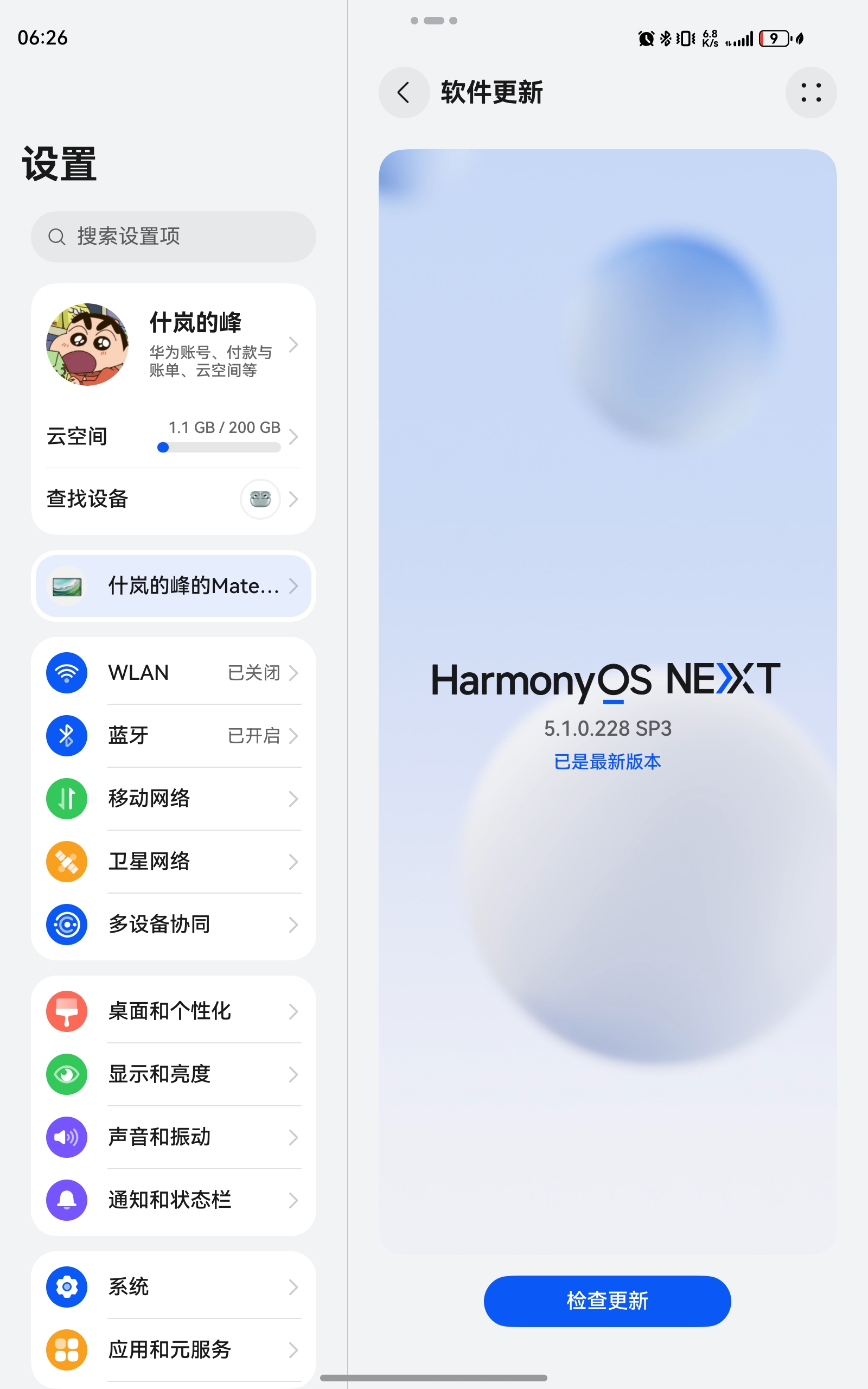Open the four-dot more options menu
The width and height of the screenshot is (868, 1389).
click(x=810, y=92)
